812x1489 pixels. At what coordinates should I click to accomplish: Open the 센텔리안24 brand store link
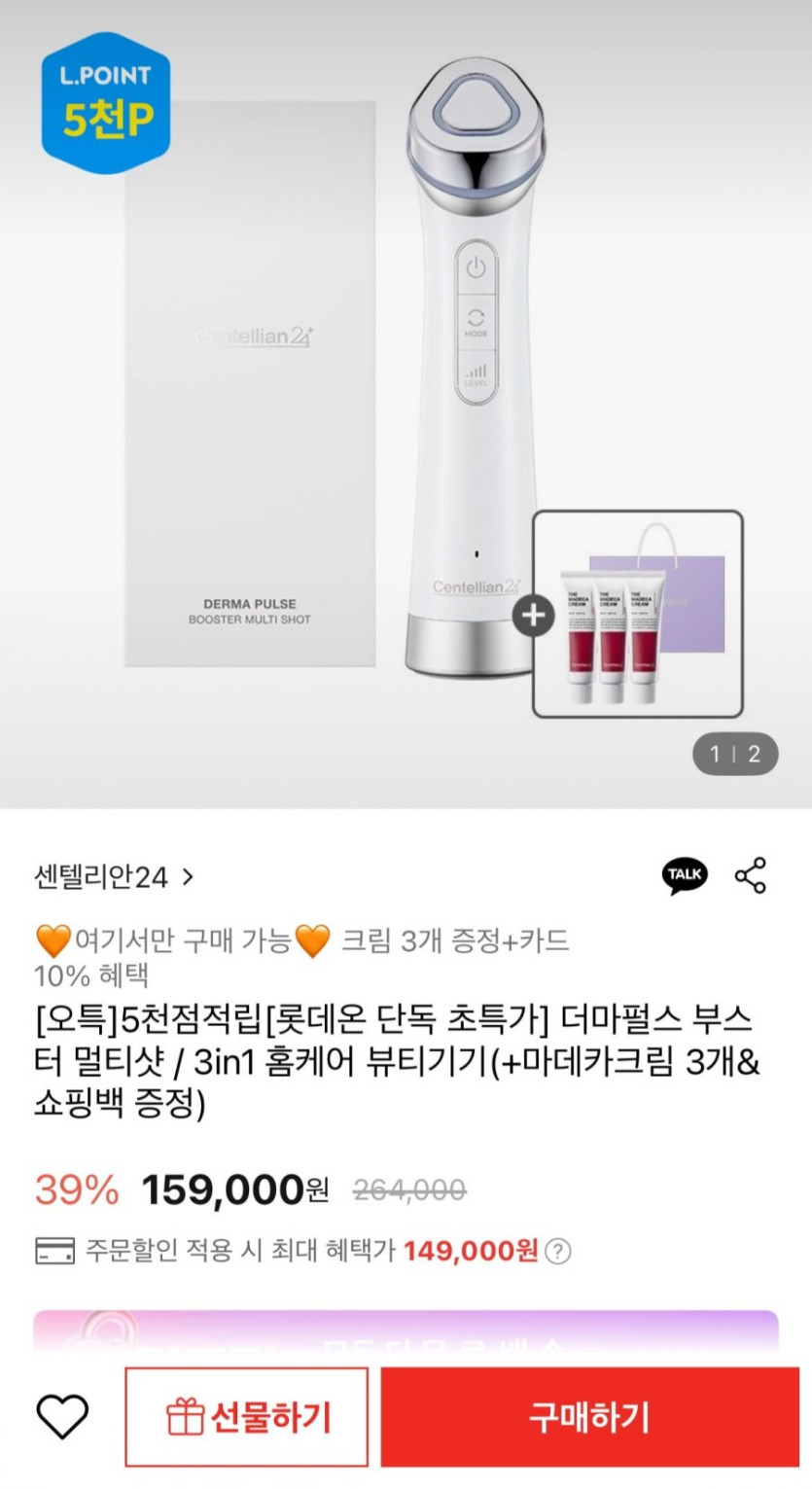coord(114,877)
